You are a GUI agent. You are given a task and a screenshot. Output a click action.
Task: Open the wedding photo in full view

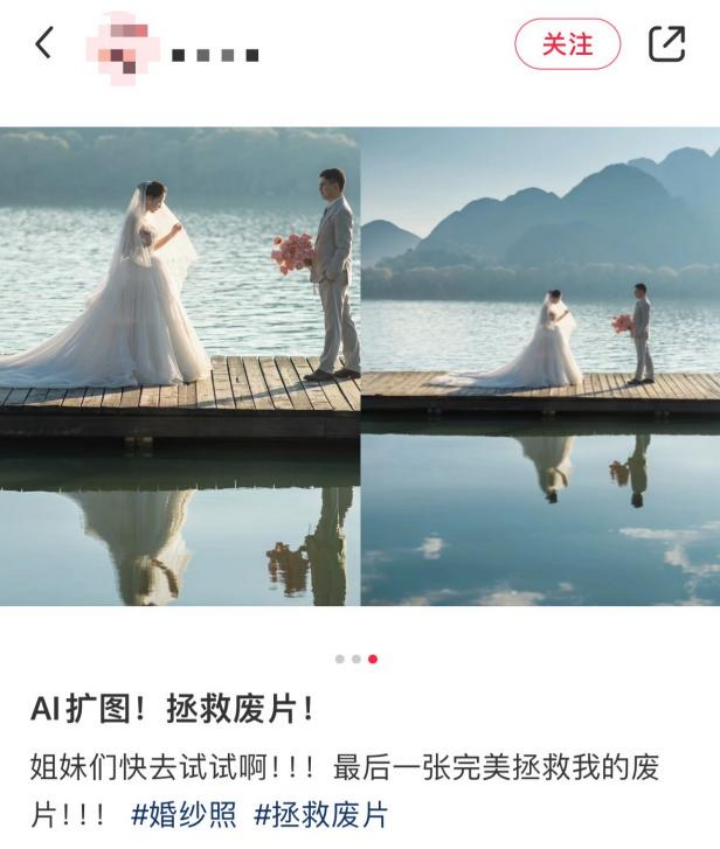360,366
